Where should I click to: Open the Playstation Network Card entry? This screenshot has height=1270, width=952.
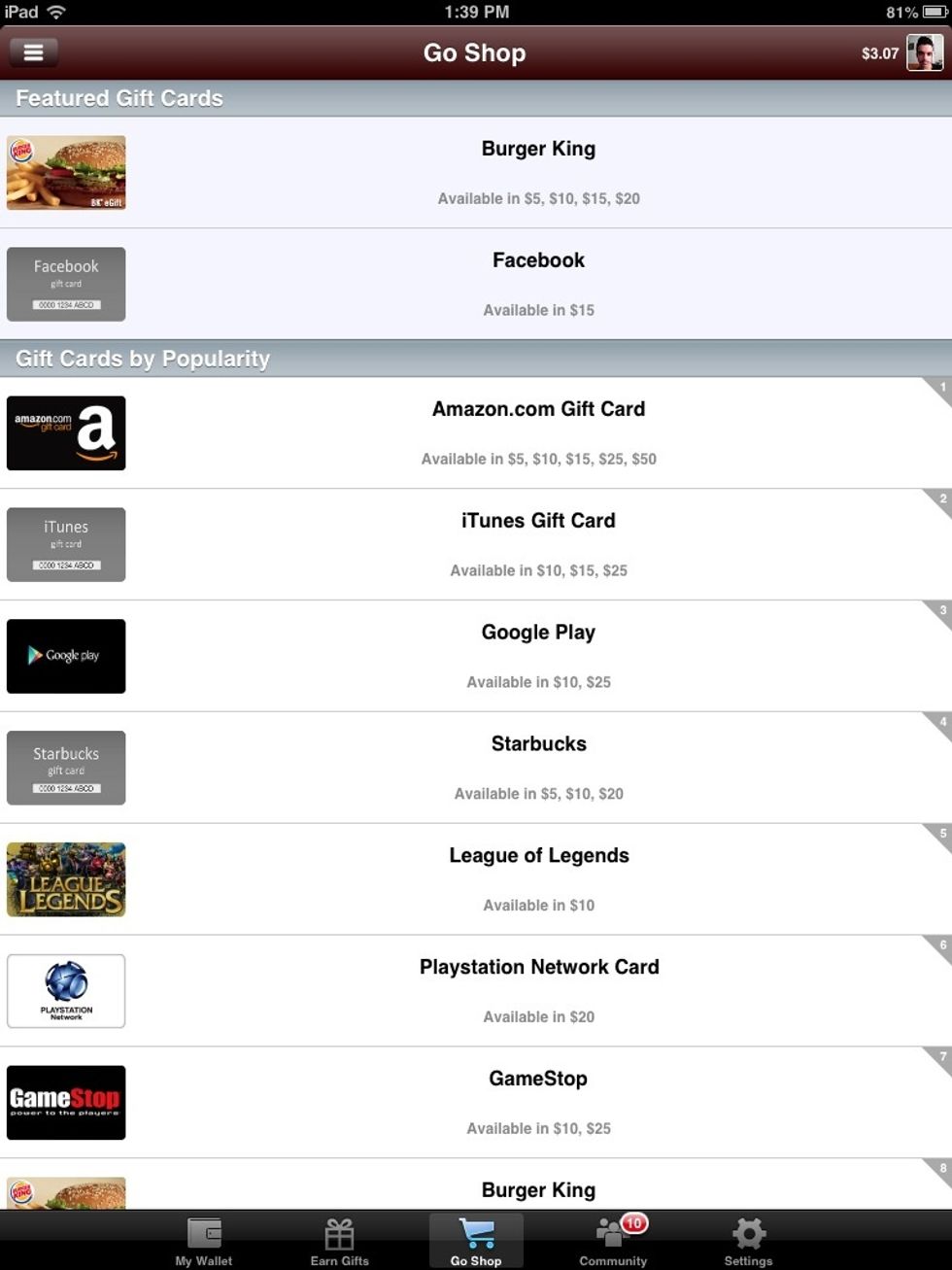point(476,990)
